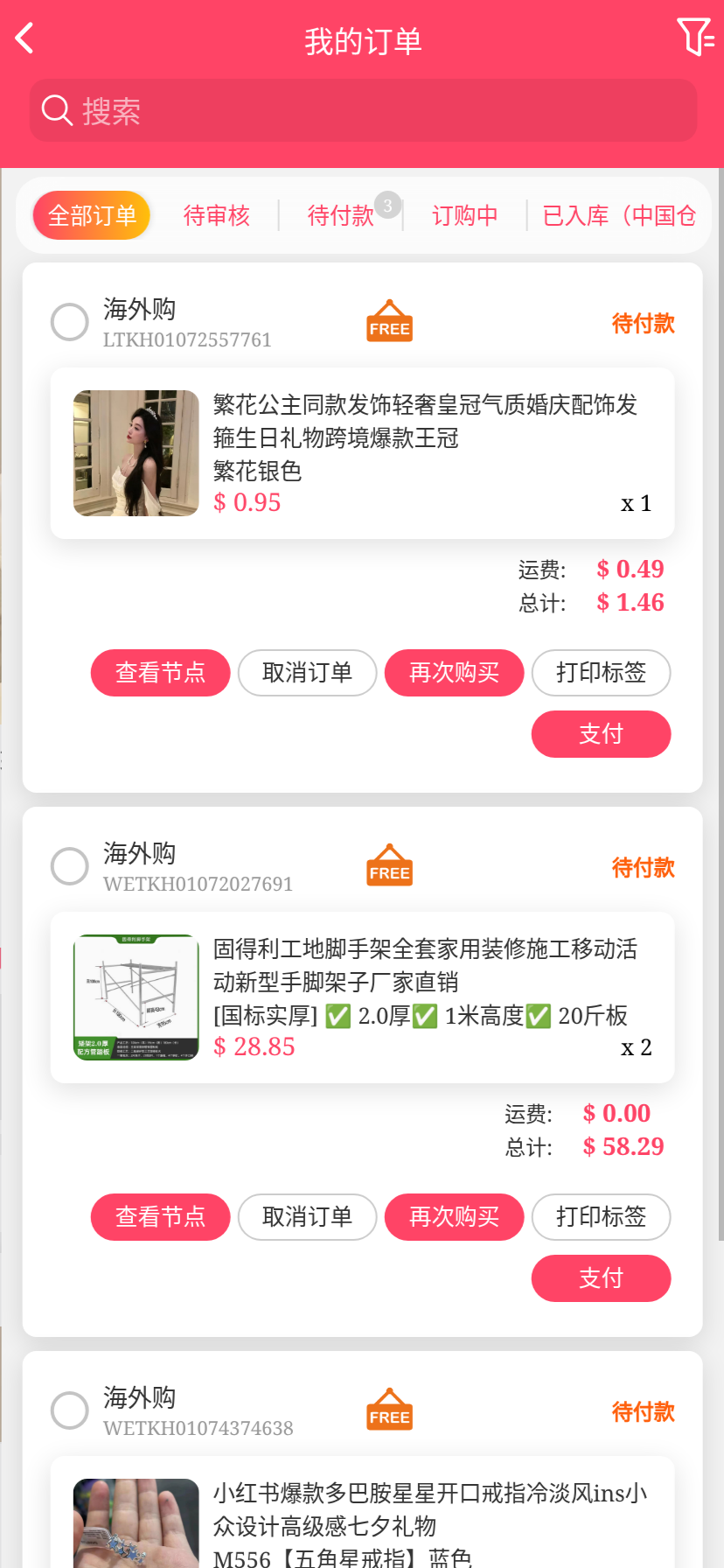
Task: Pay the $1.46 order with 支付
Action: [601, 734]
